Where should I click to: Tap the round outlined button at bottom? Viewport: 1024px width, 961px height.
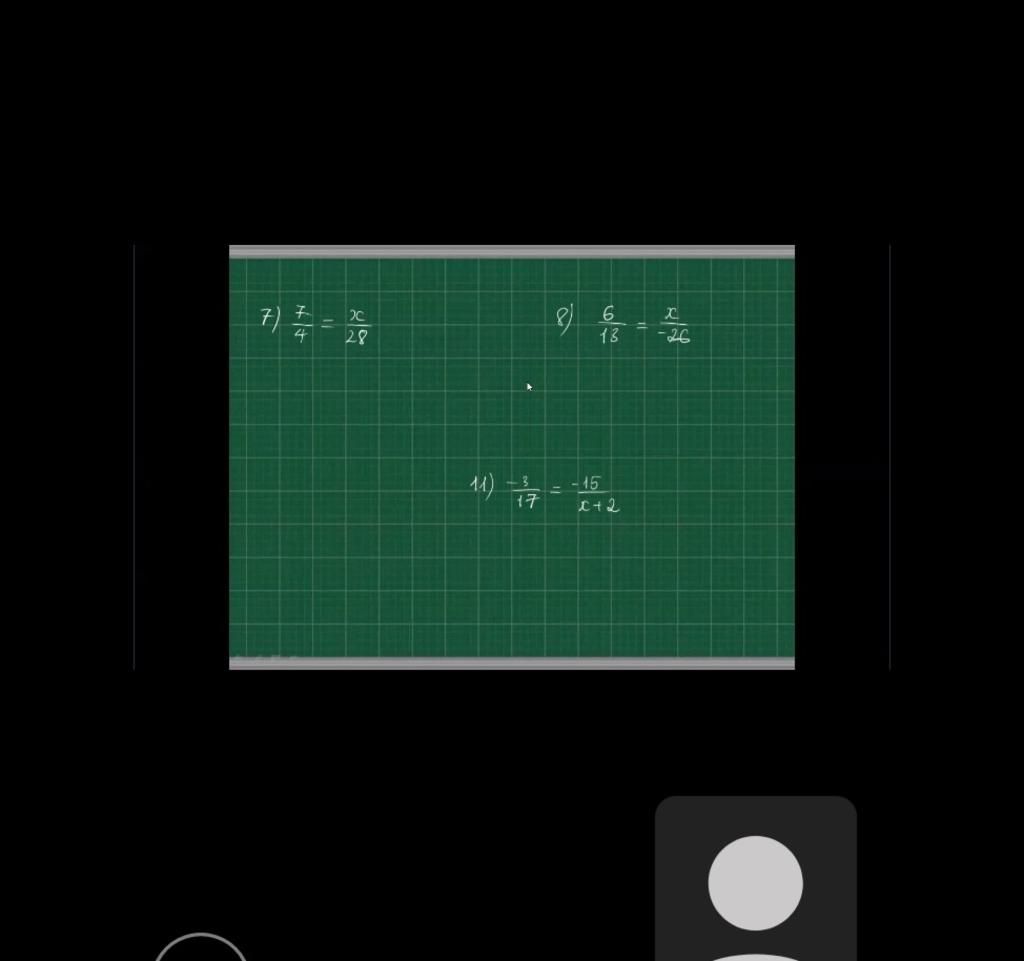click(x=200, y=949)
